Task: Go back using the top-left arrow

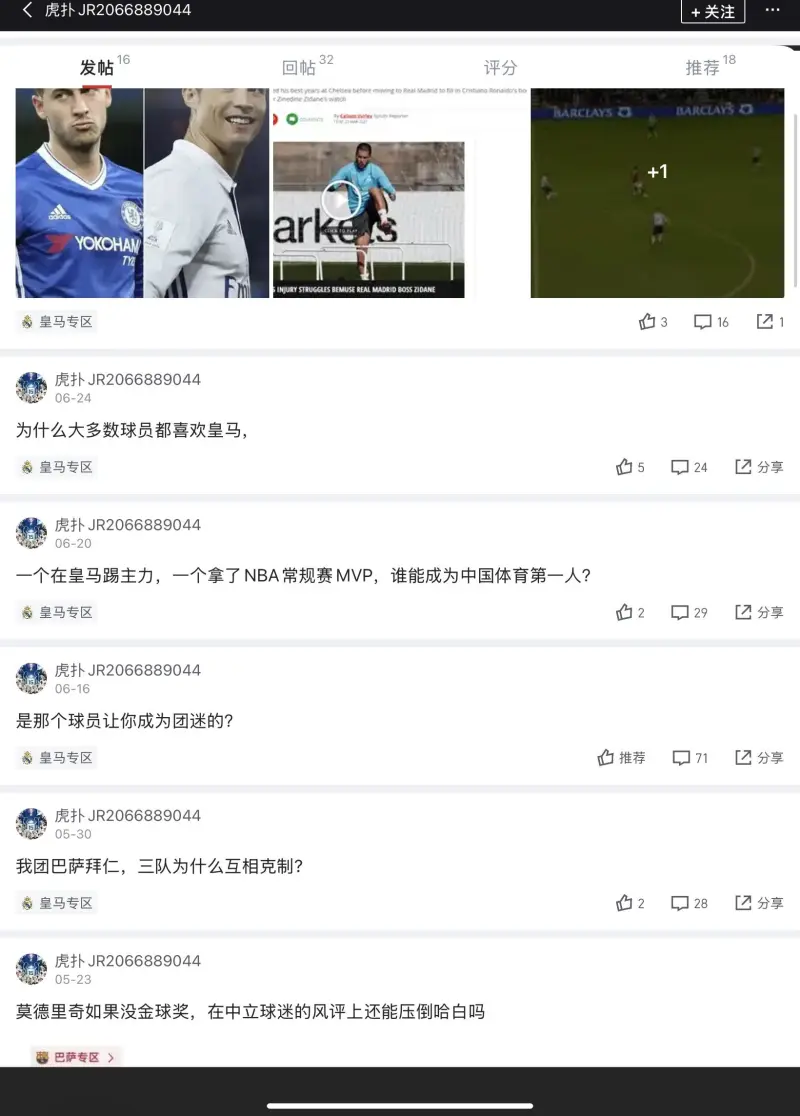Action: [27, 10]
